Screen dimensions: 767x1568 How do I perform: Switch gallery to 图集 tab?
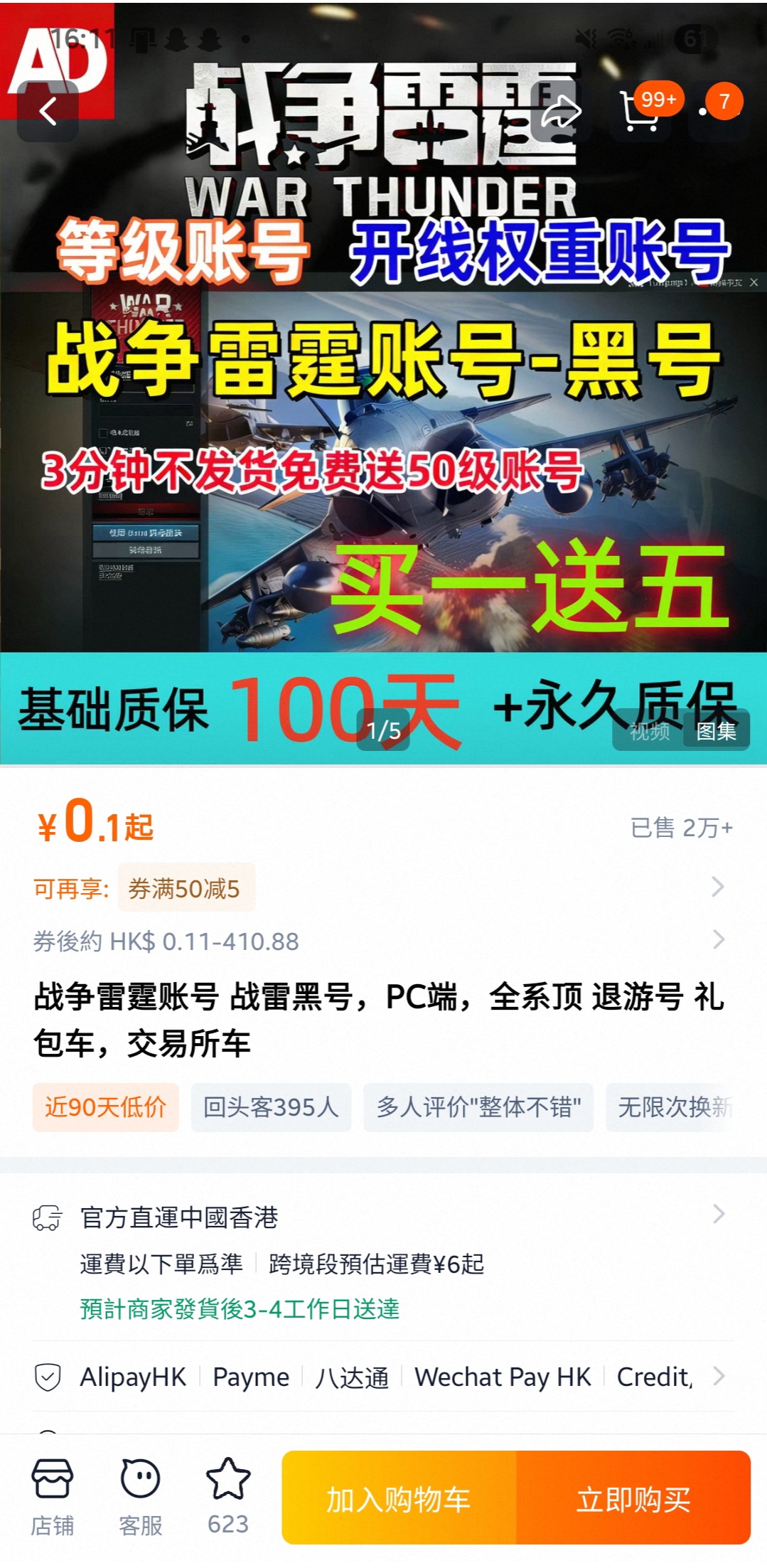716,731
